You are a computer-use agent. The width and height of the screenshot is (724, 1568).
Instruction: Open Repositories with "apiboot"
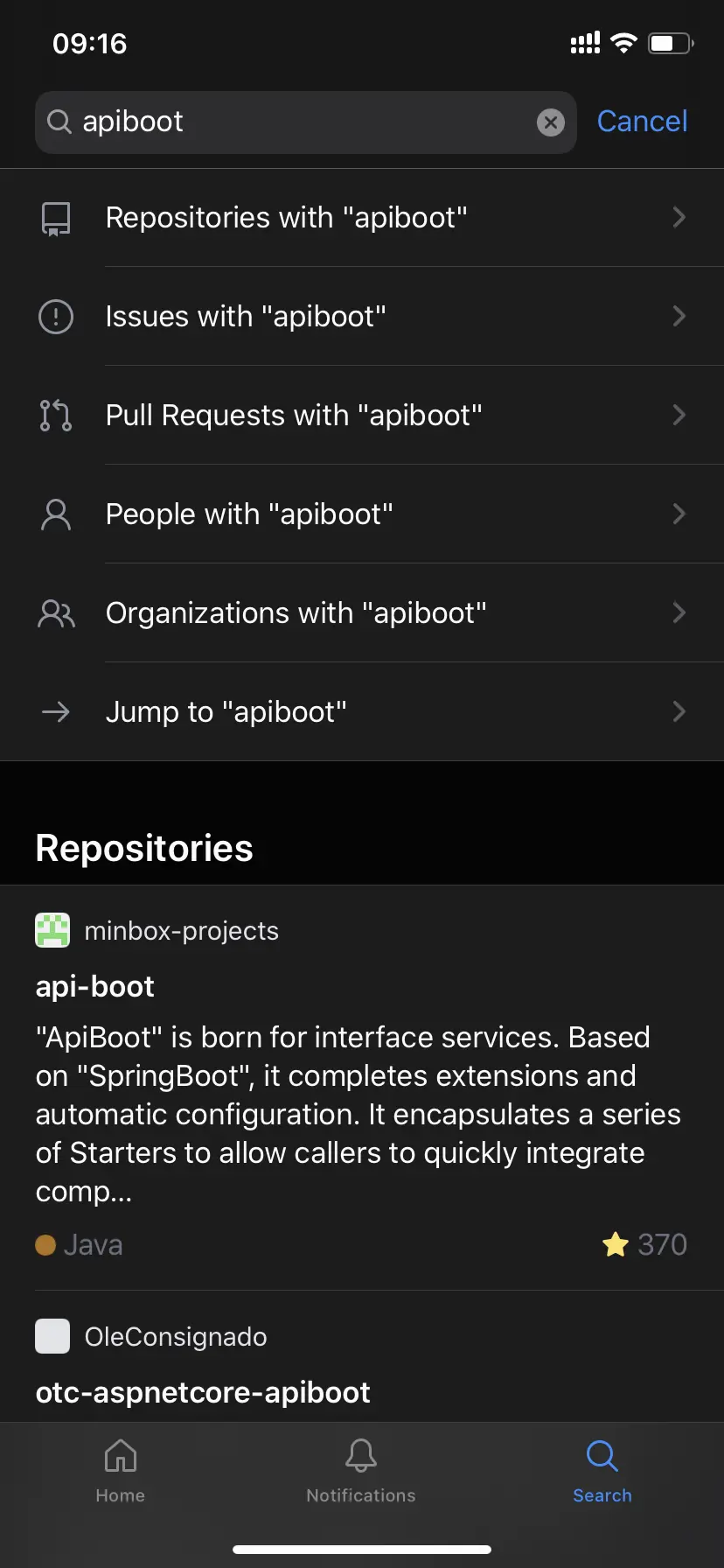tap(362, 218)
